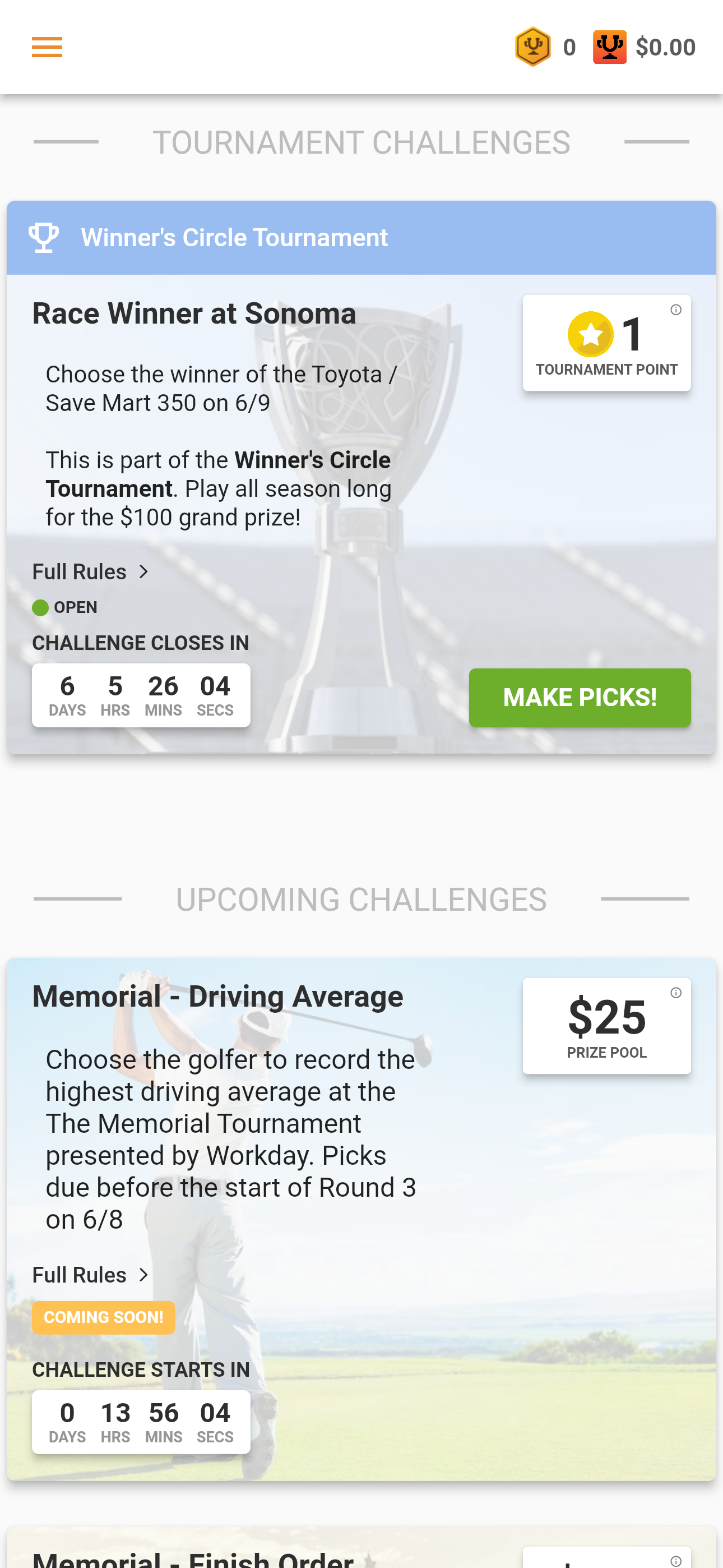
Task: Open the hamburger drawer menu
Action: pos(47,47)
